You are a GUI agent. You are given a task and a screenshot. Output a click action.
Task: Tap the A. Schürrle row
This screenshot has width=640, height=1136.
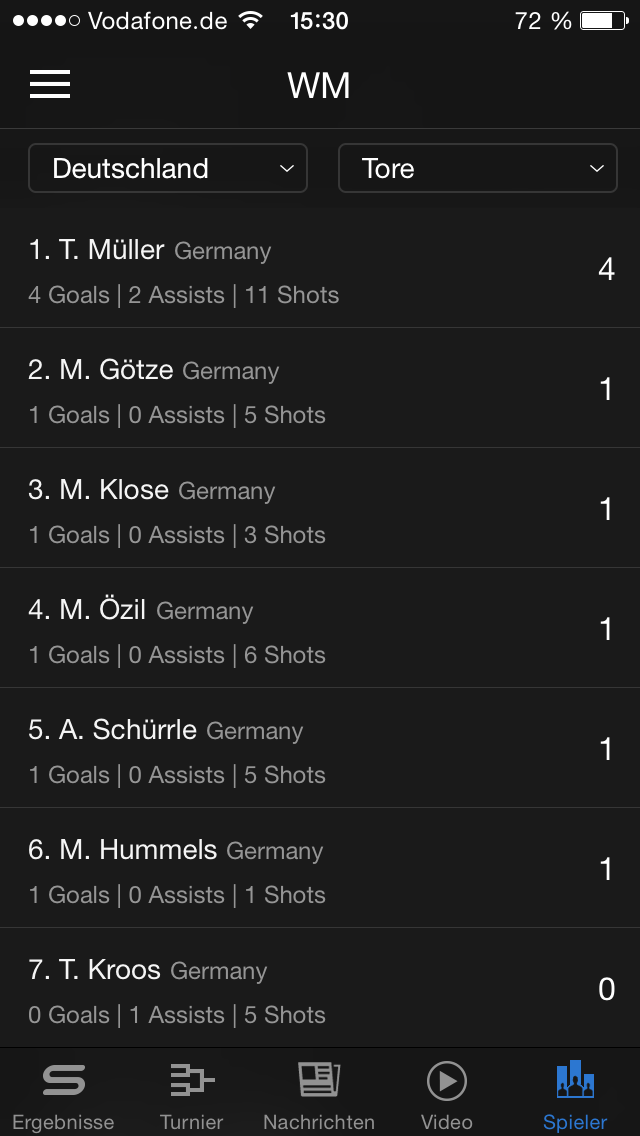[320, 748]
